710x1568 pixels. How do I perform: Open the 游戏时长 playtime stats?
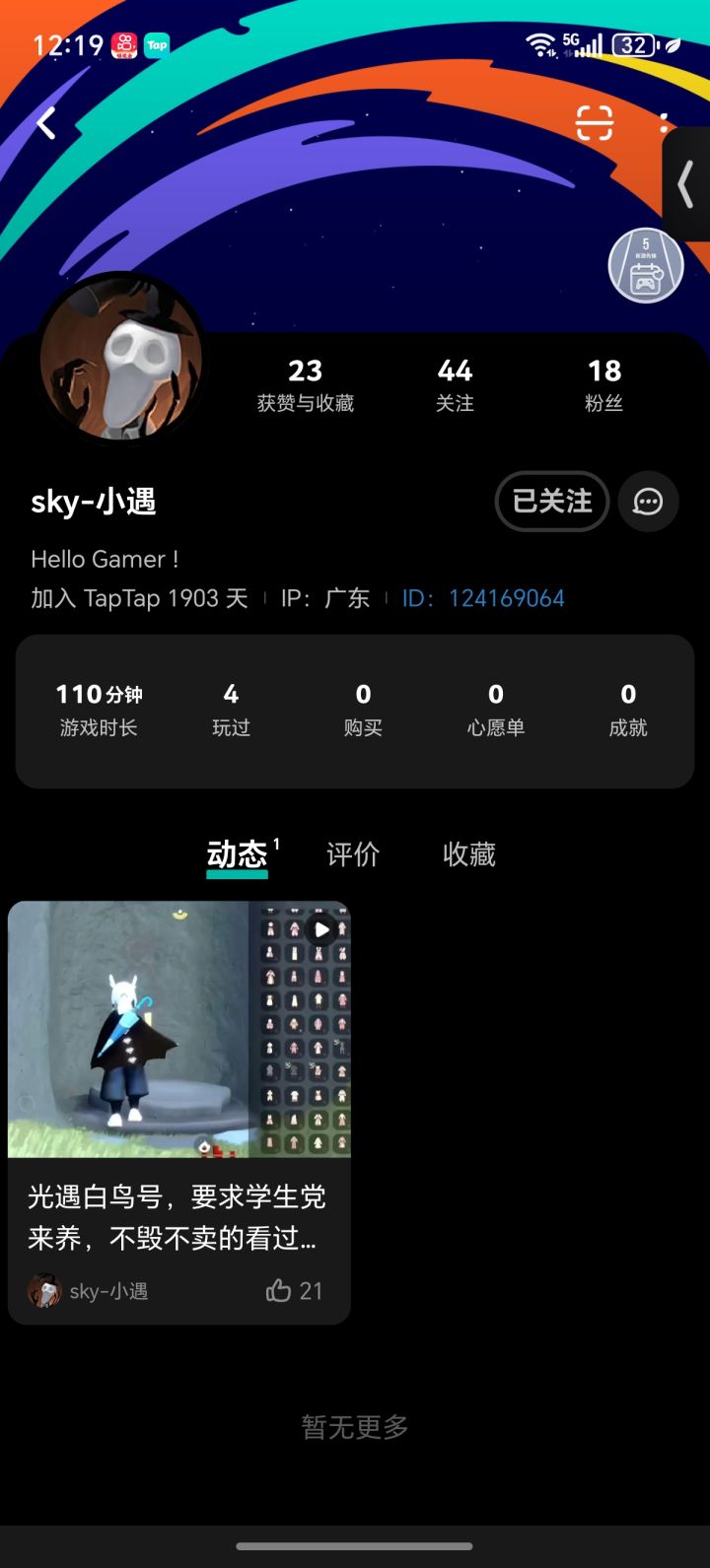pos(99,711)
